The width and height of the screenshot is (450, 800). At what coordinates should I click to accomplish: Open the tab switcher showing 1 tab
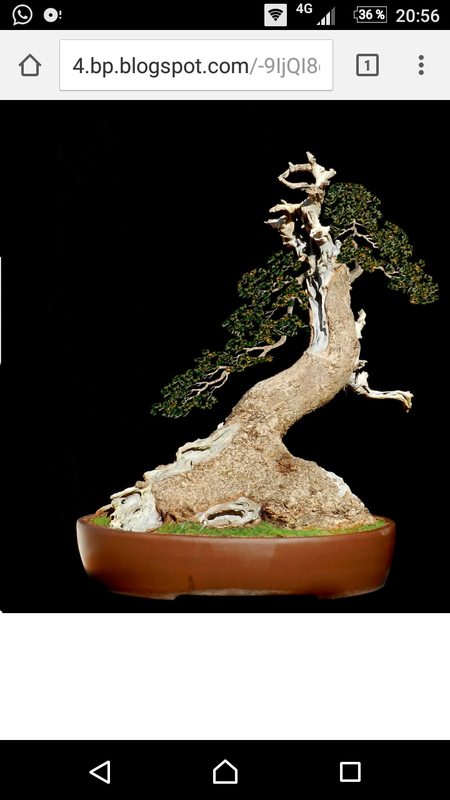click(x=367, y=65)
